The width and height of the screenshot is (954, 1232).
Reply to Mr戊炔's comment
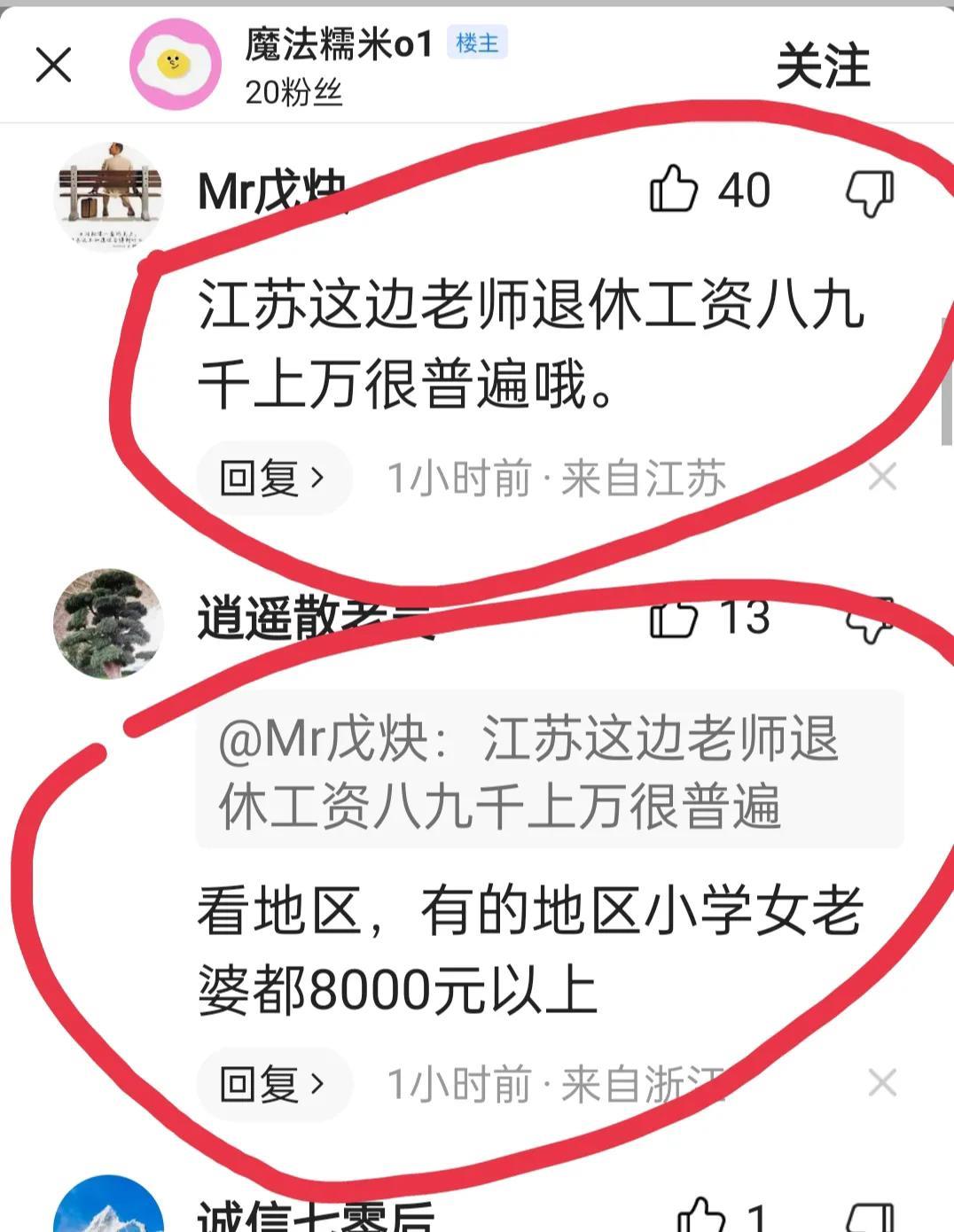tap(273, 479)
